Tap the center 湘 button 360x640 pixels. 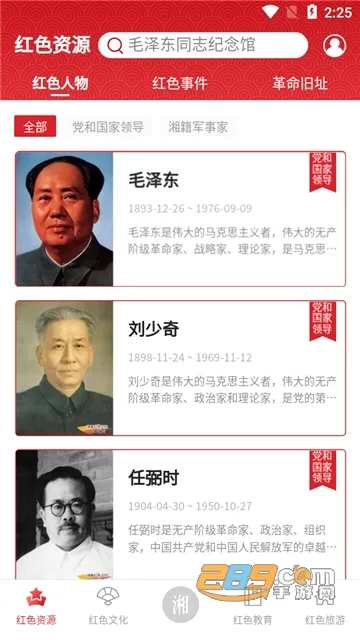click(180, 604)
